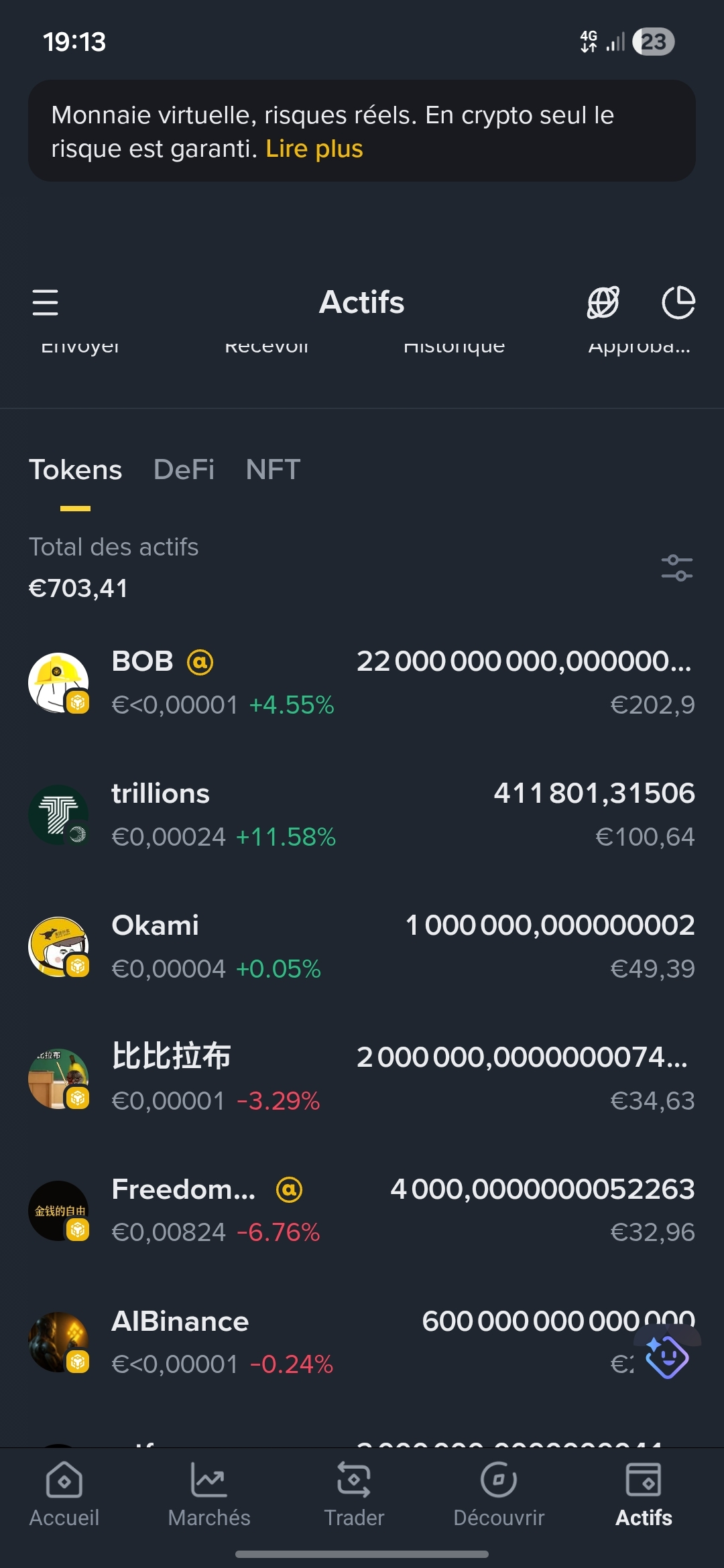Viewport: 724px width, 1568px height.
Task: View the Freedom token details
Action: coord(362,1210)
